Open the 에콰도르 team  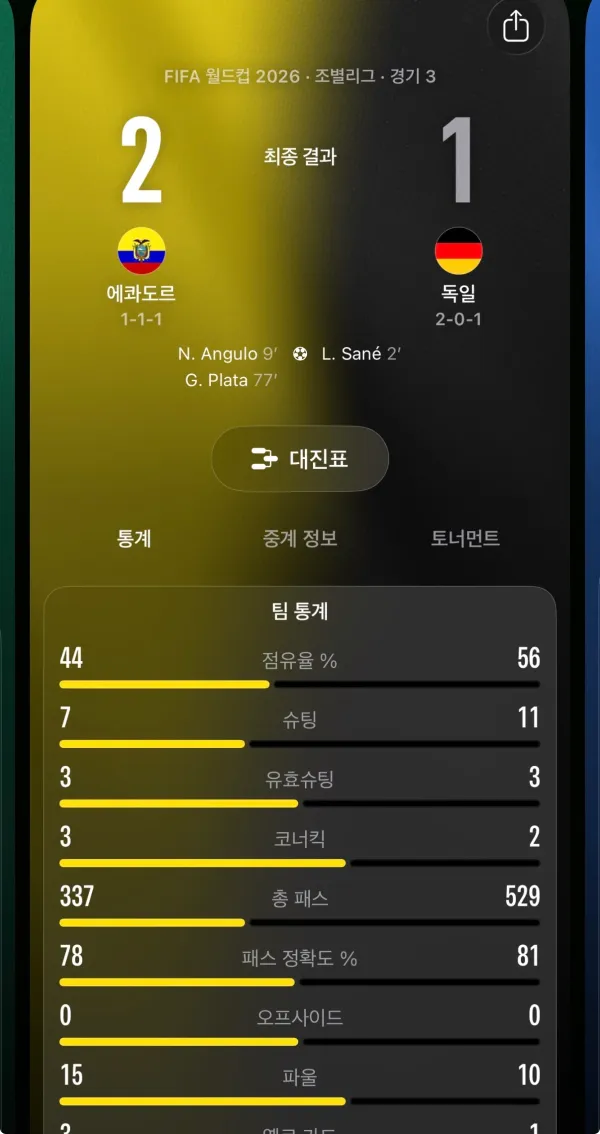pyautogui.click(x=141, y=275)
